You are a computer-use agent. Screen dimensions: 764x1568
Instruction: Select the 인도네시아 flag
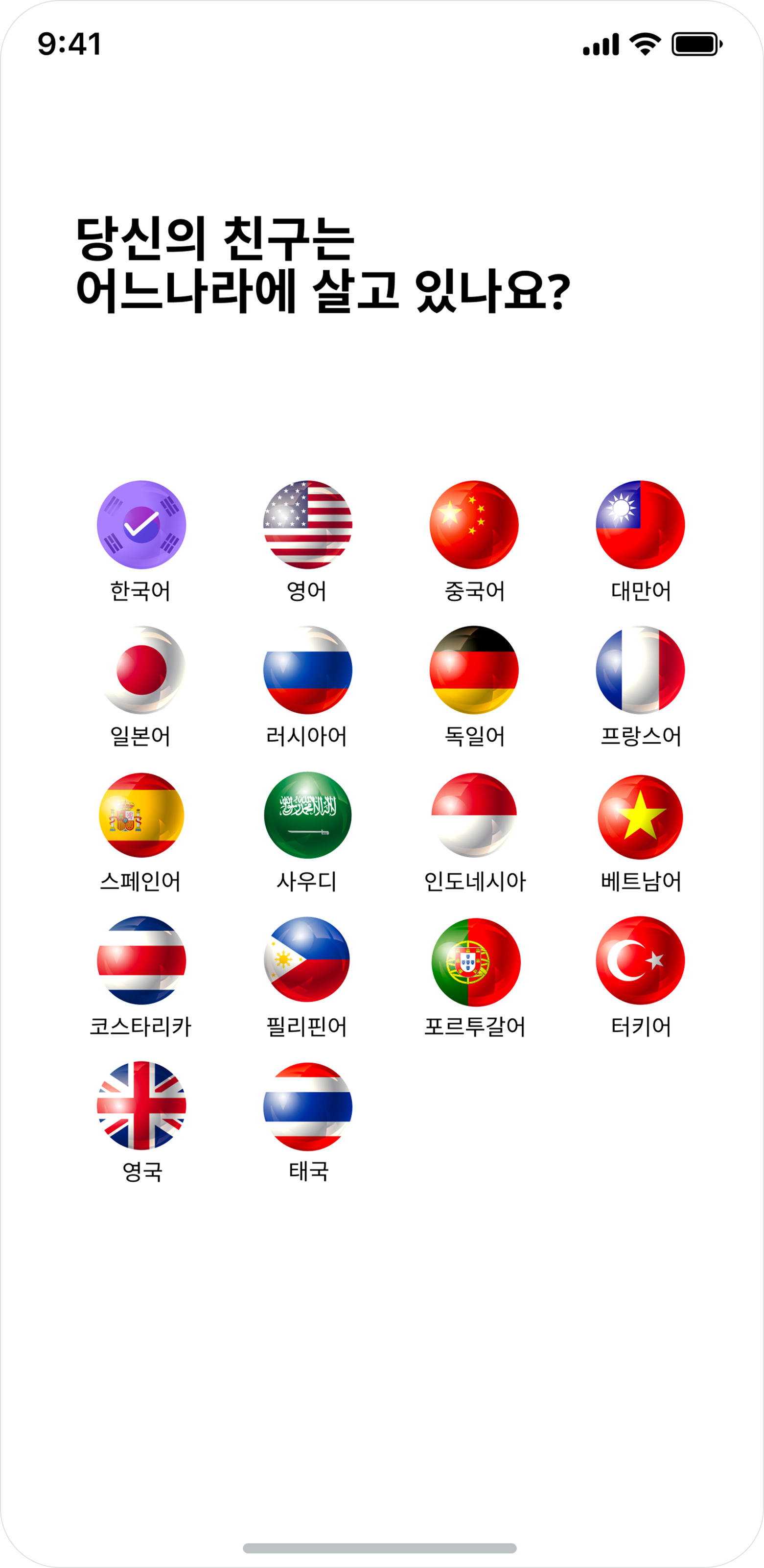(474, 815)
